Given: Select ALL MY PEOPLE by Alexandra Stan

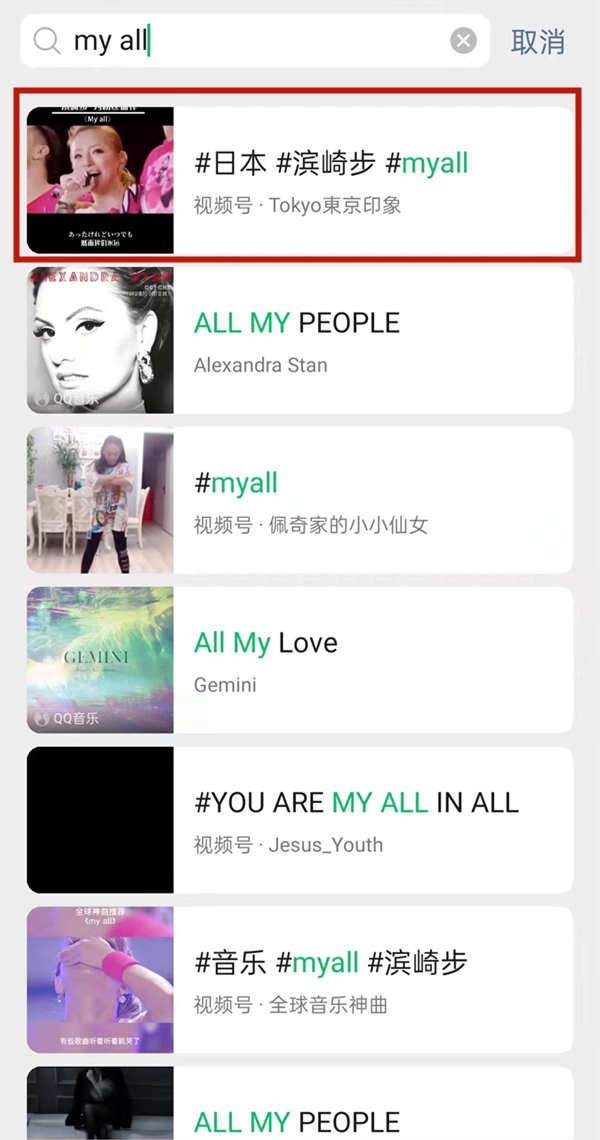Looking at the screenshot, I should [x=300, y=340].
